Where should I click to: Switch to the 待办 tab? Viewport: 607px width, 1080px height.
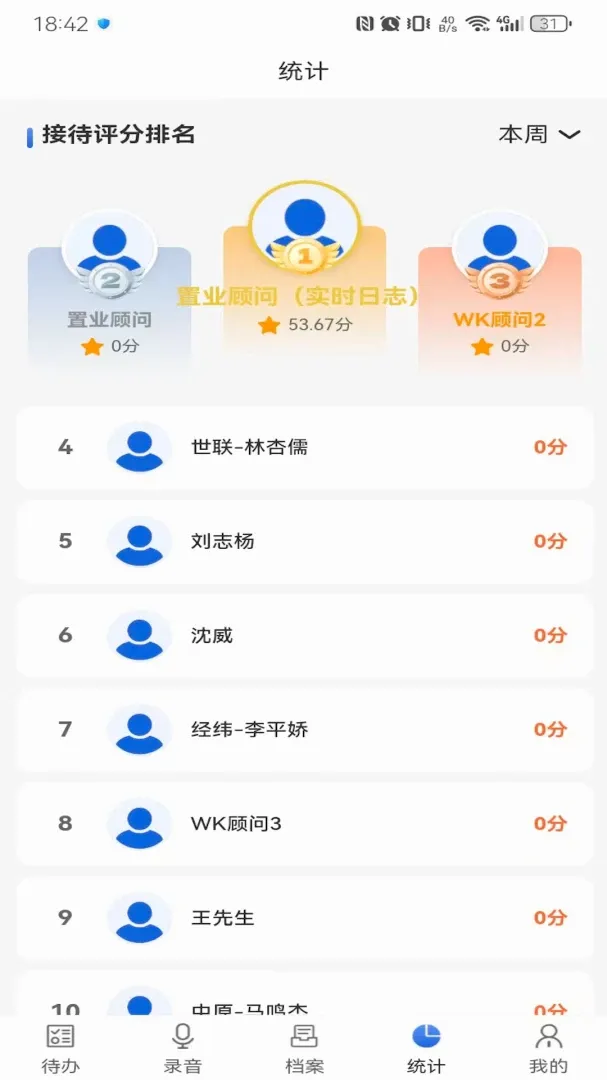pos(61,1049)
